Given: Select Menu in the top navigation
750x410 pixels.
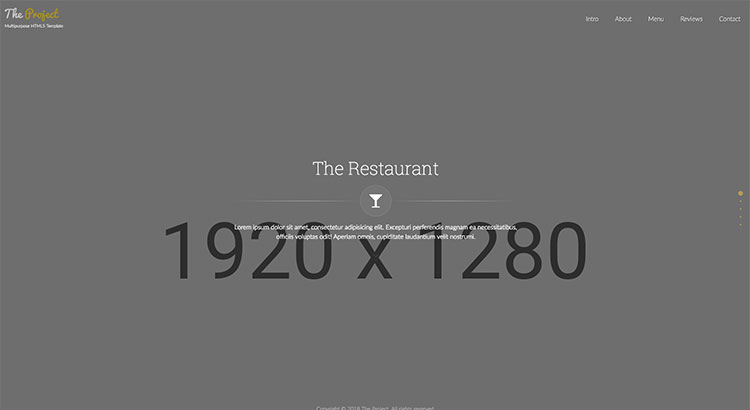Looking at the screenshot, I should 655,19.
